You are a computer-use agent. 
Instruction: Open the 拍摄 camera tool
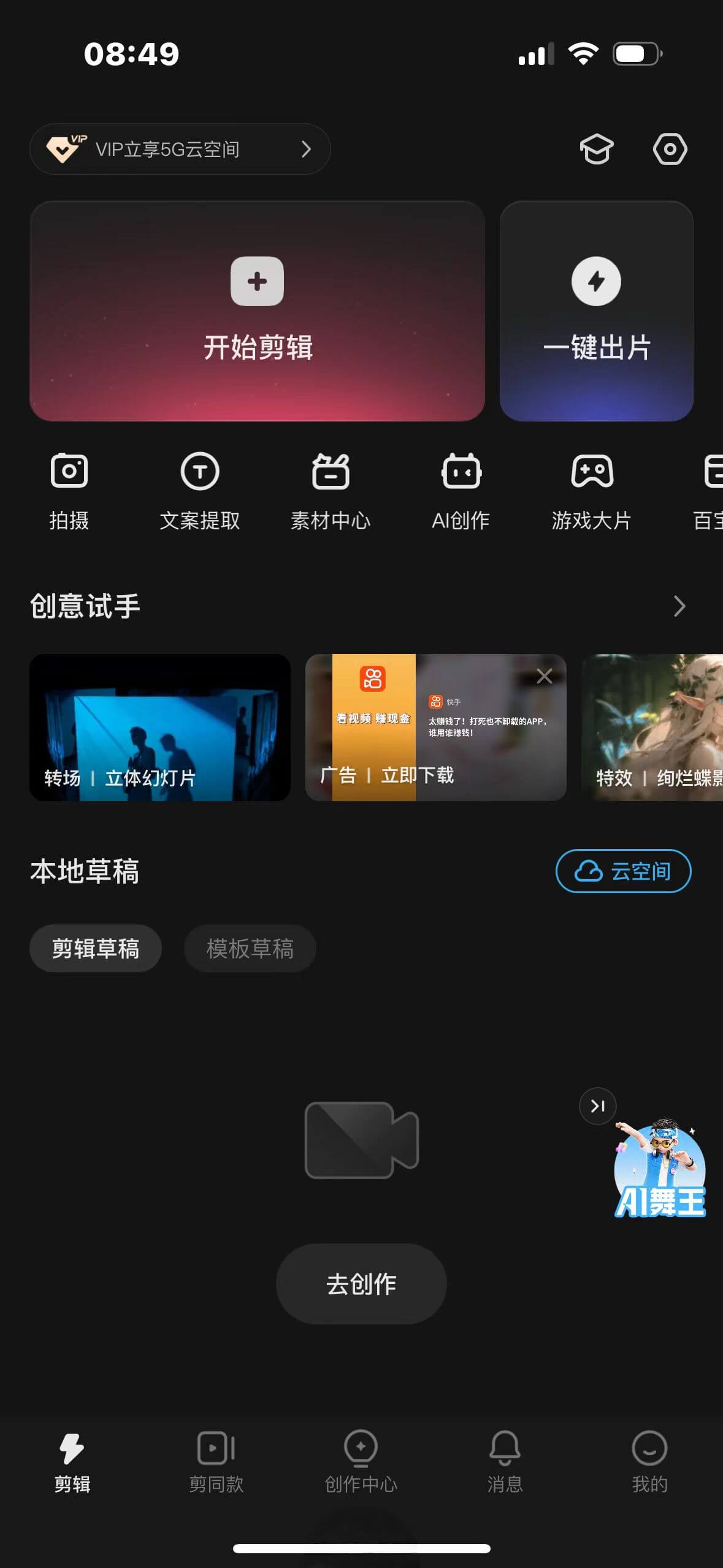click(x=68, y=491)
